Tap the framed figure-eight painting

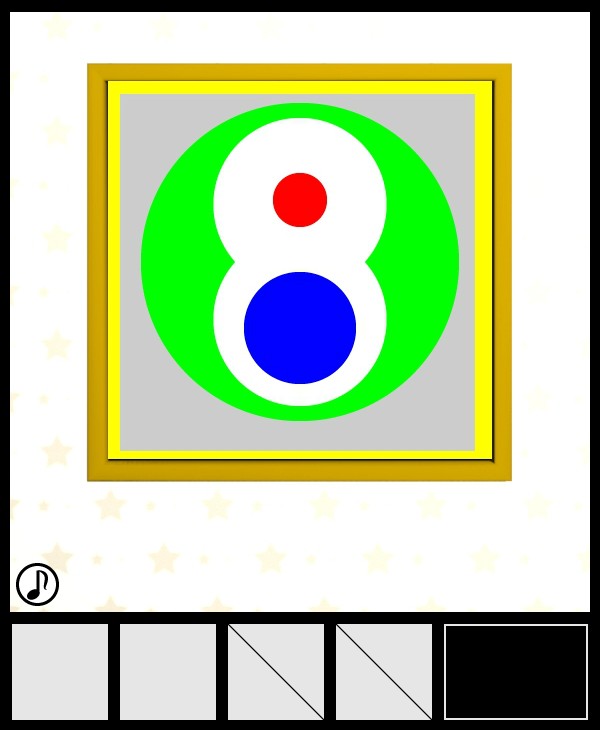[300, 271]
